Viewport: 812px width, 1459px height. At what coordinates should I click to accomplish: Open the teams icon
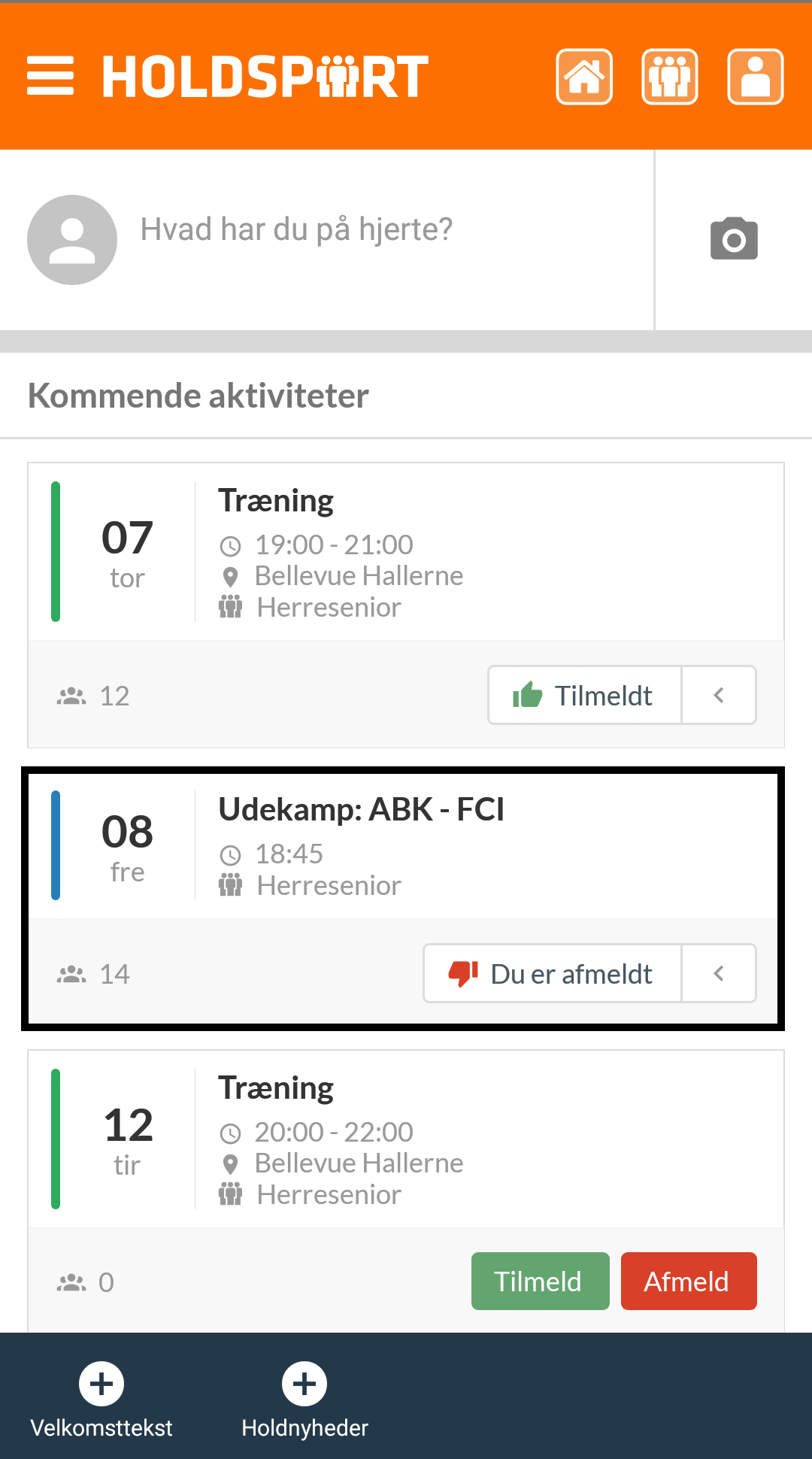pyautogui.click(x=670, y=77)
